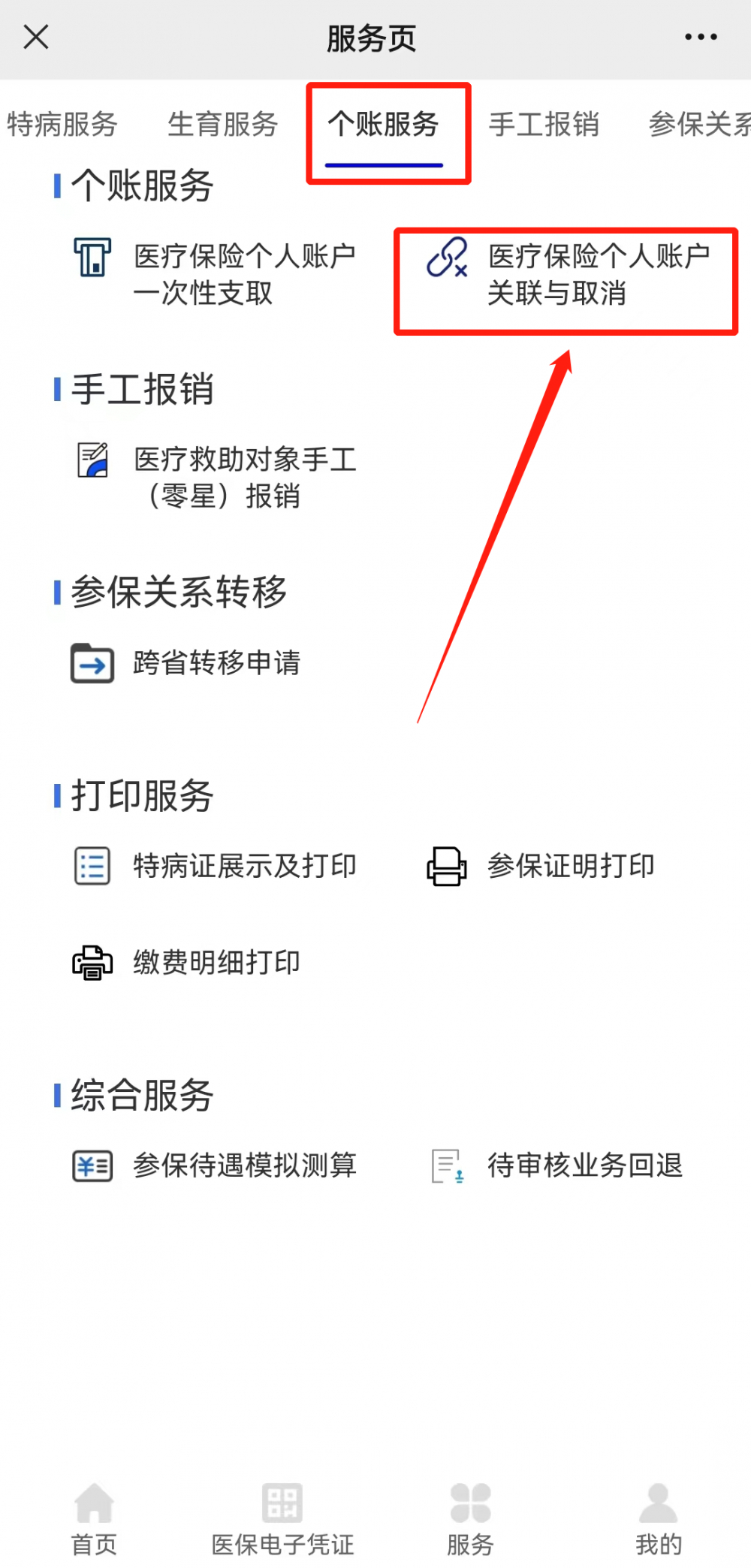
Task: Open 参保证明打印
Action: coord(541,866)
